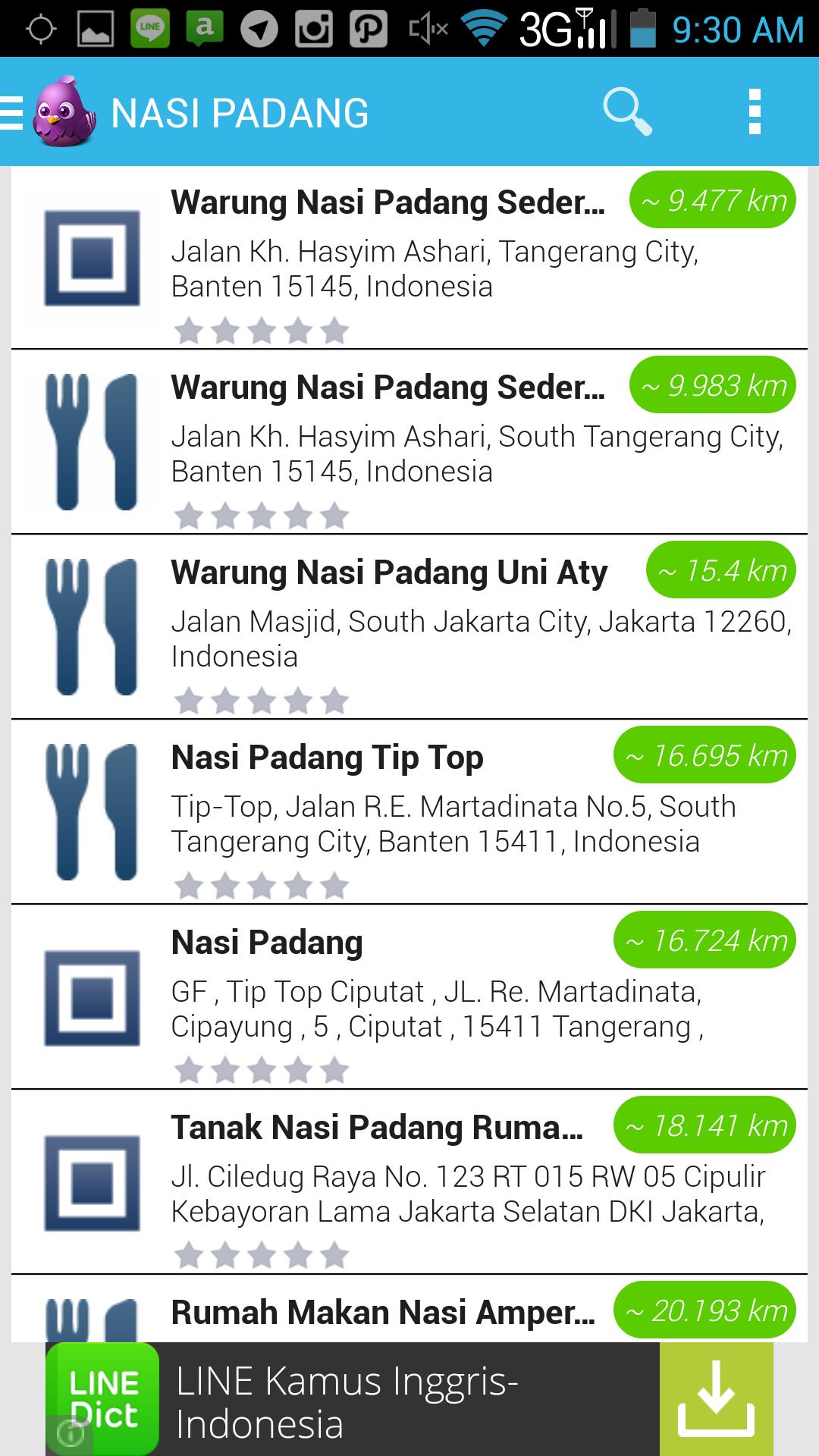The image size is (819, 1456).
Task: Tap the purple bird app logo
Action: pos(66,111)
